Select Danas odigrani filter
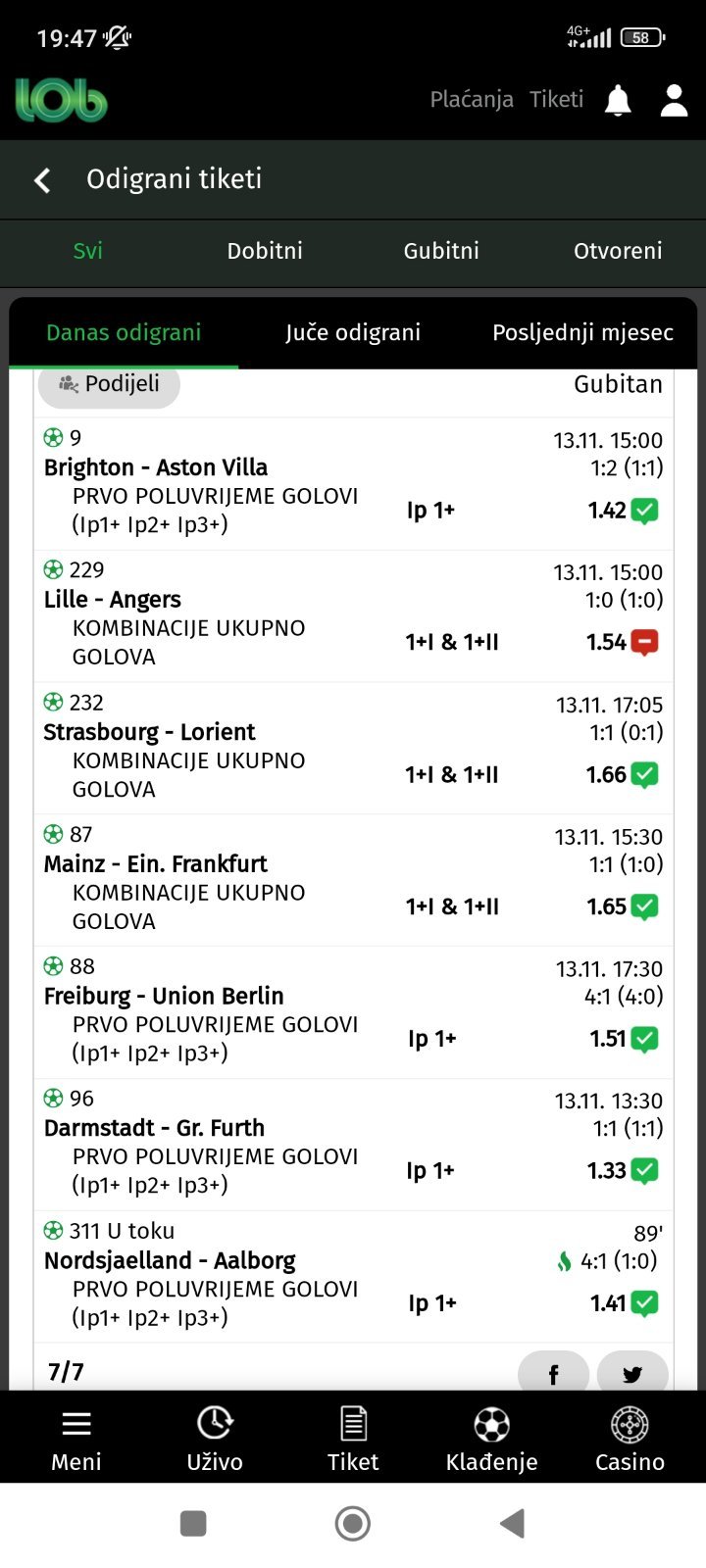The height and width of the screenshot is (1568, 706). click(x=124, y=332)
